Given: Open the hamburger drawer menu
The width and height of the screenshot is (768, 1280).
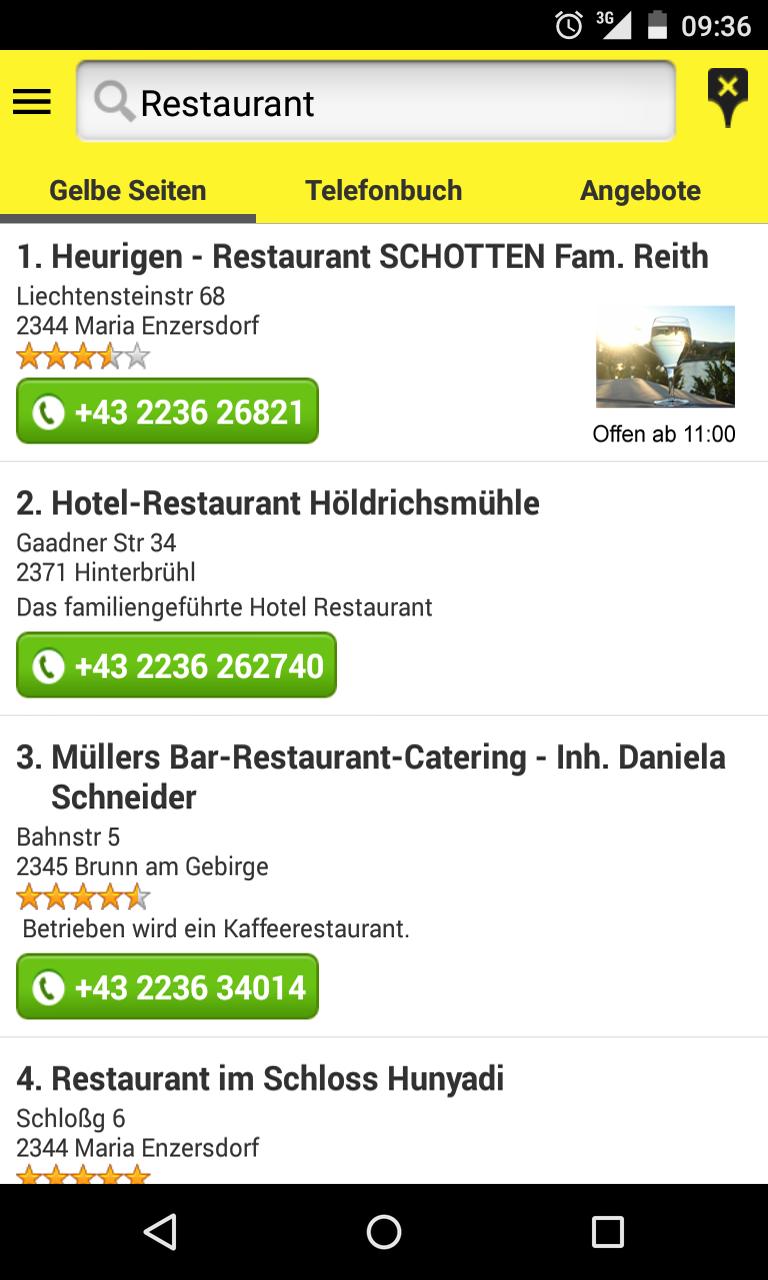Looking at the screenshot, I should tap(32, 102).
